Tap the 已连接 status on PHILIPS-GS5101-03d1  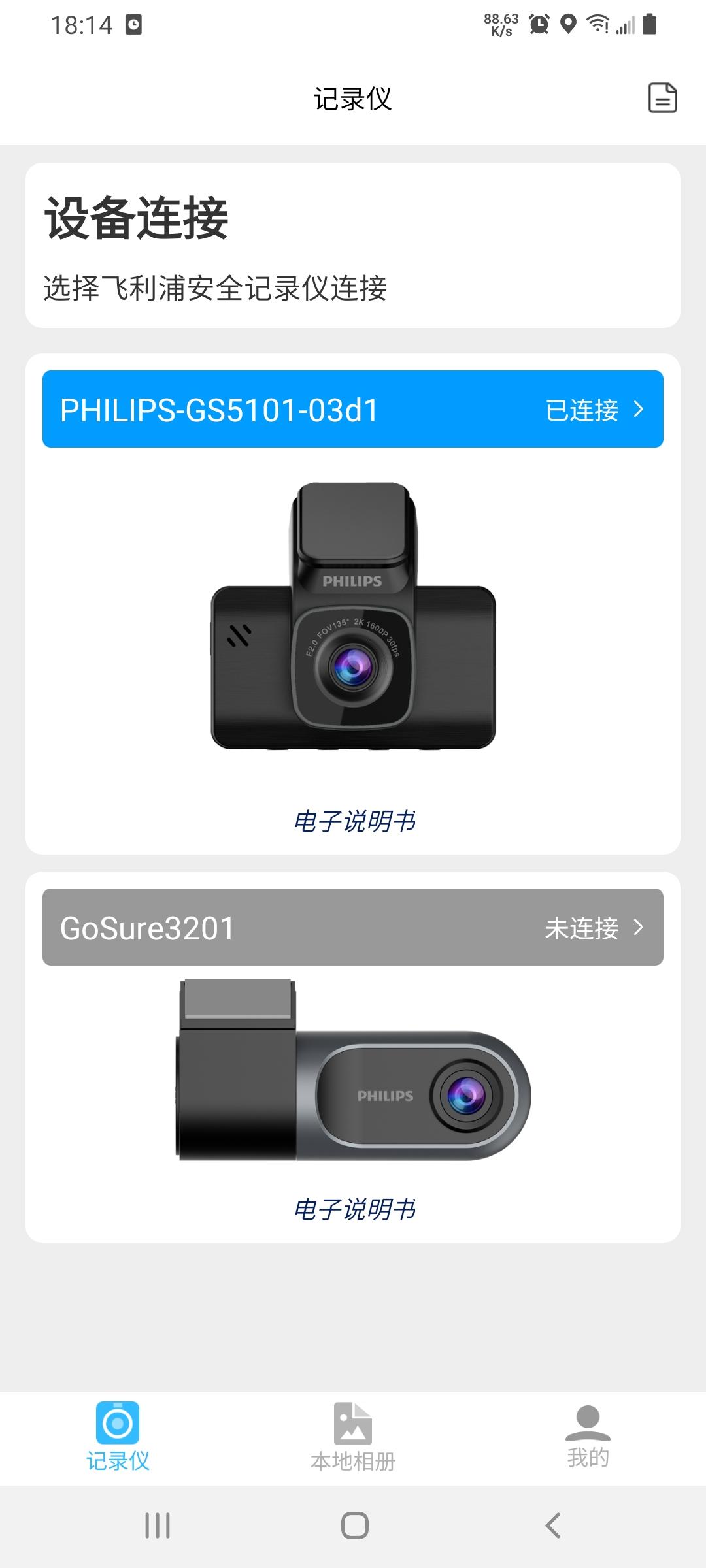pos(582,410)
